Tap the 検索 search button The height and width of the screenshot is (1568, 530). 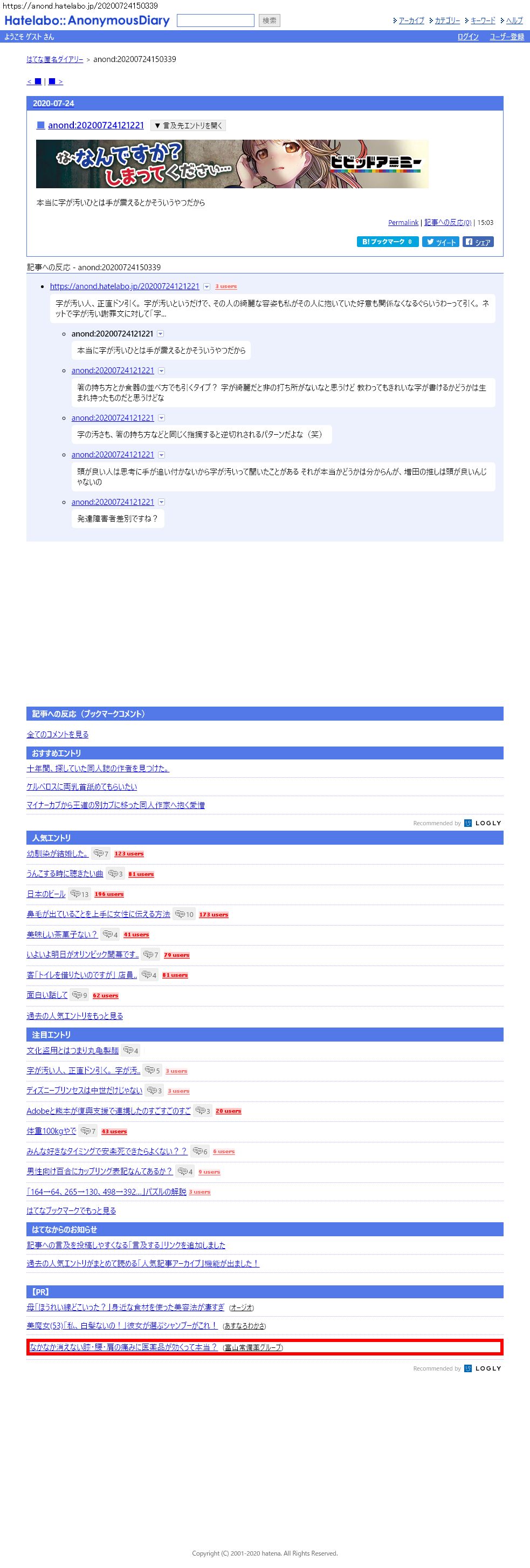point(269,20)
